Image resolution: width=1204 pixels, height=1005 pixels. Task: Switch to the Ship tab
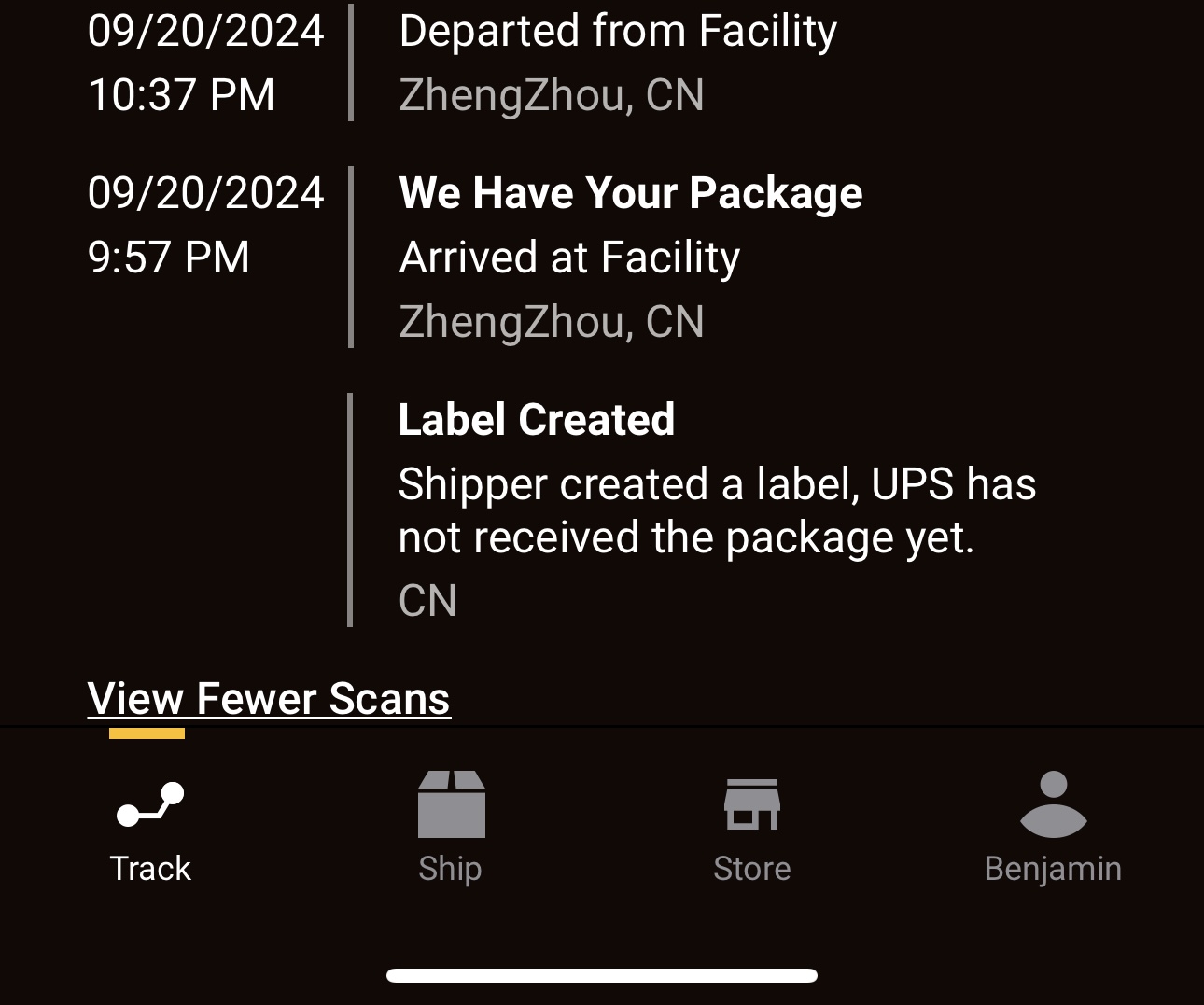coord(451,828)
